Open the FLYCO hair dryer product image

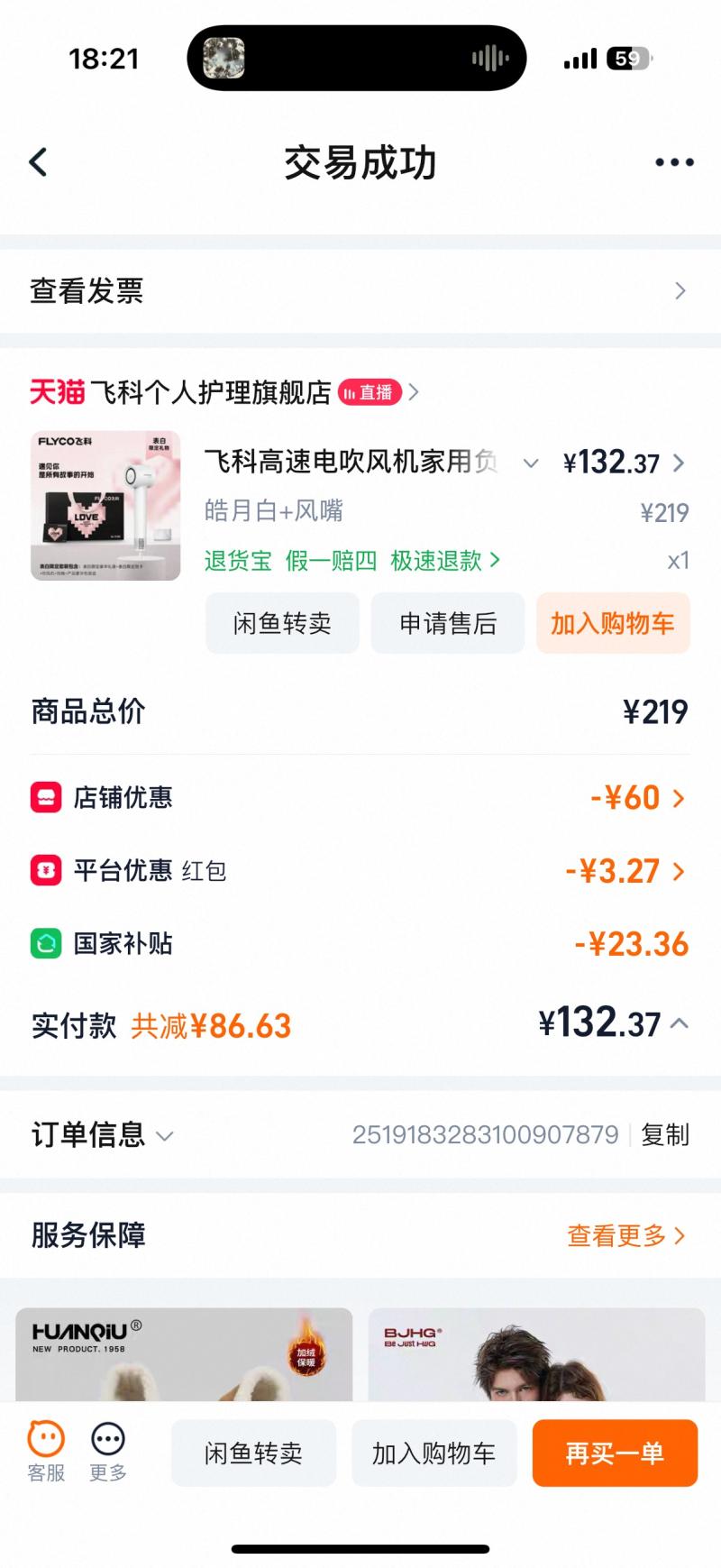[105, 506]
